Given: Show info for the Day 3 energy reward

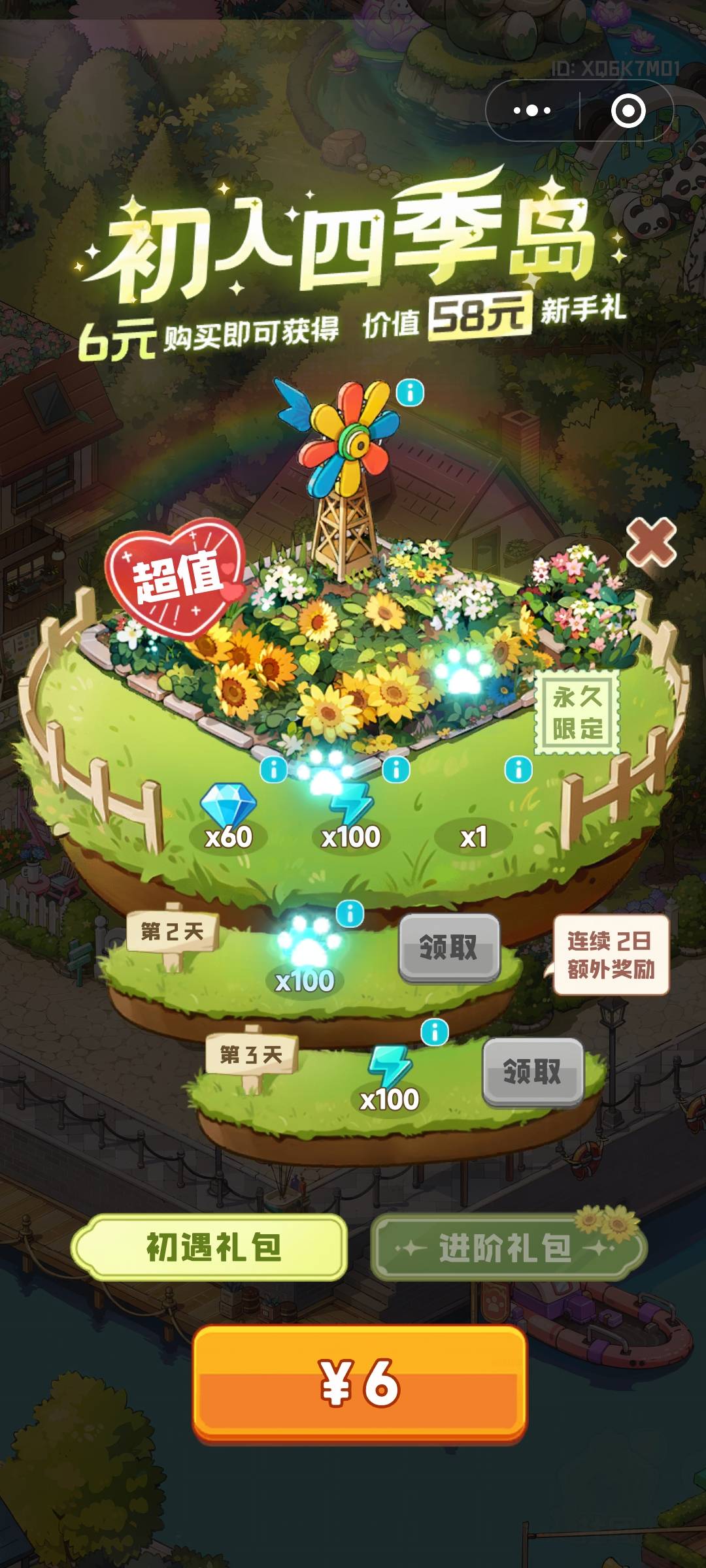Looking at the screenshot, I should (x=435, y=1032).
